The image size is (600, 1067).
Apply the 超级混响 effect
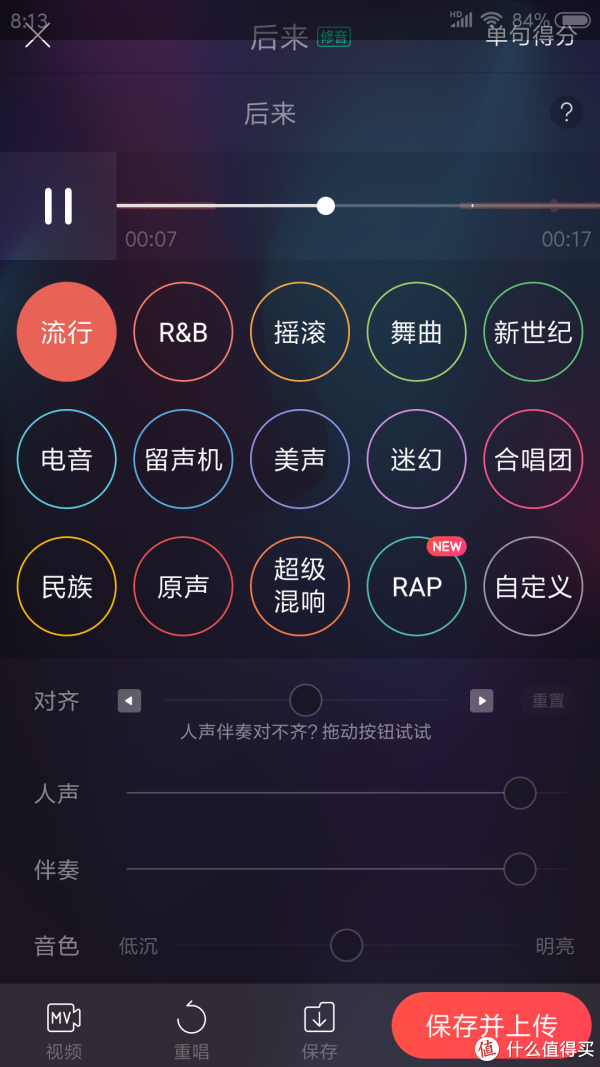[x=300, y=587]
